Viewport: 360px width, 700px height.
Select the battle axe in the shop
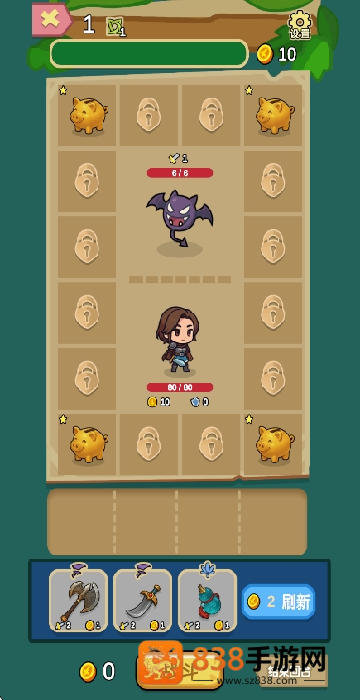tap(79, 601)
